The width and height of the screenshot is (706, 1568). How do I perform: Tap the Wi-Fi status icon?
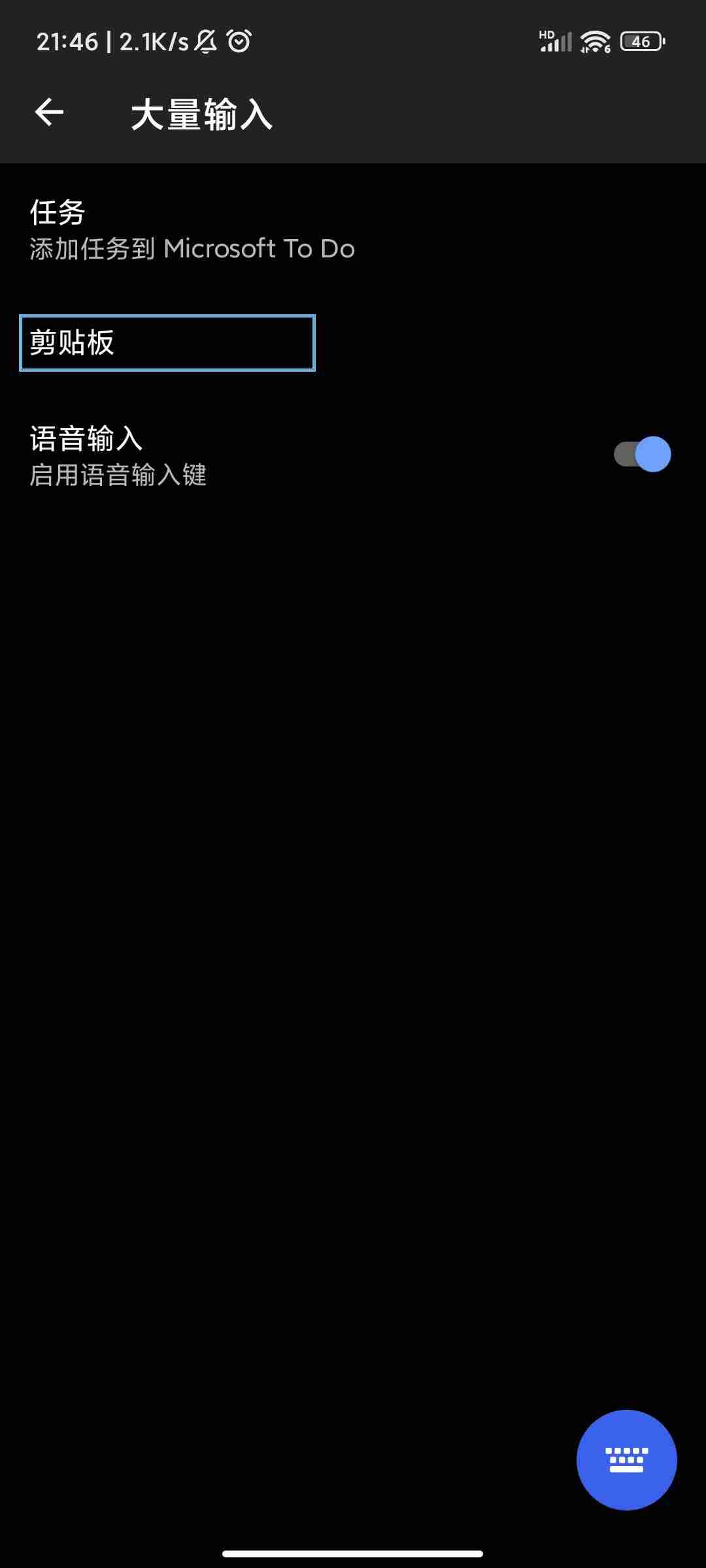tap(594, 41)
